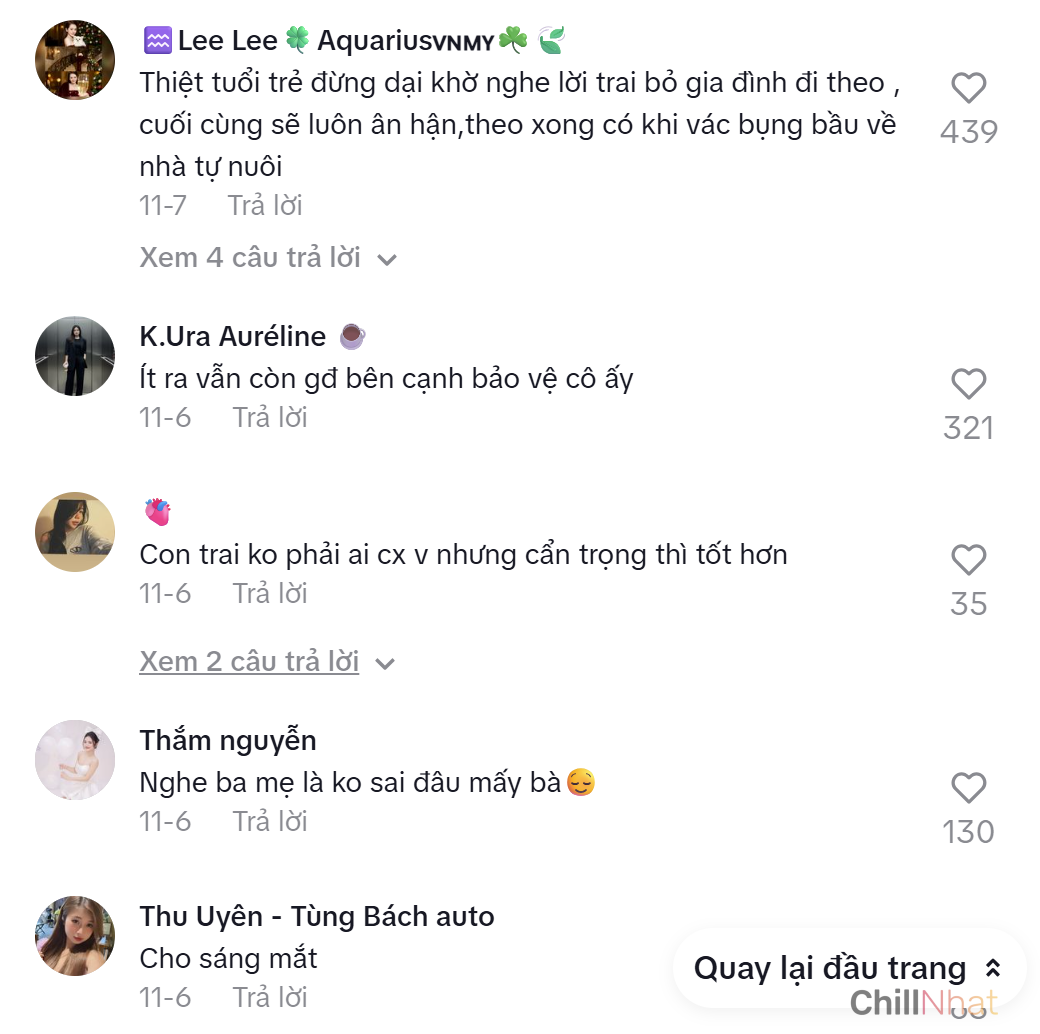Open Thắm nguyễn's profile avatar
Screen dimensions: 1040x1034
[75, 760]
